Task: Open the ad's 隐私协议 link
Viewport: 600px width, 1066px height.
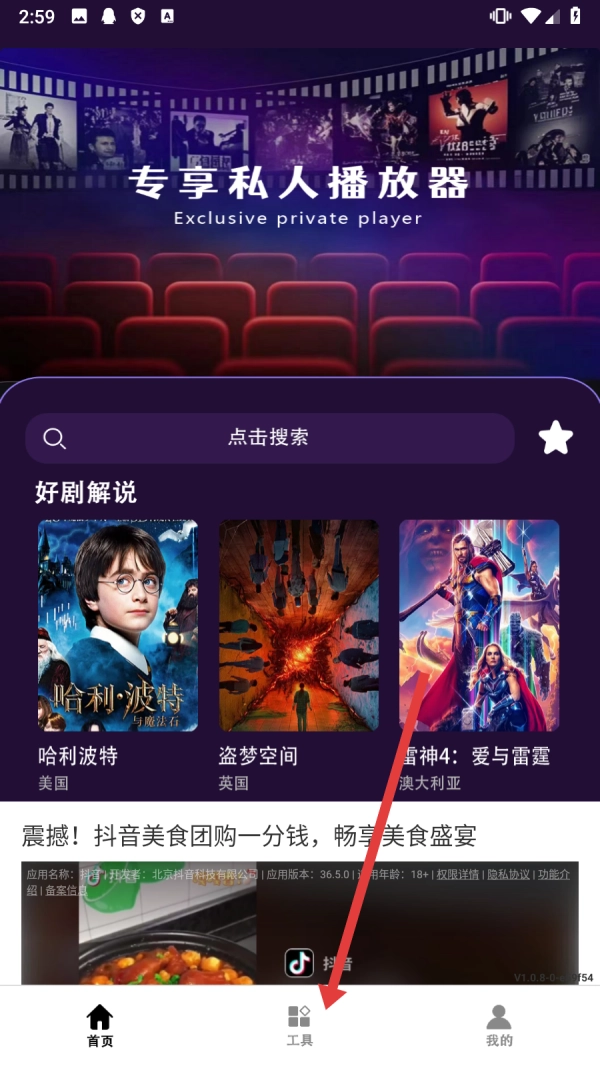Action: [509, 874]
